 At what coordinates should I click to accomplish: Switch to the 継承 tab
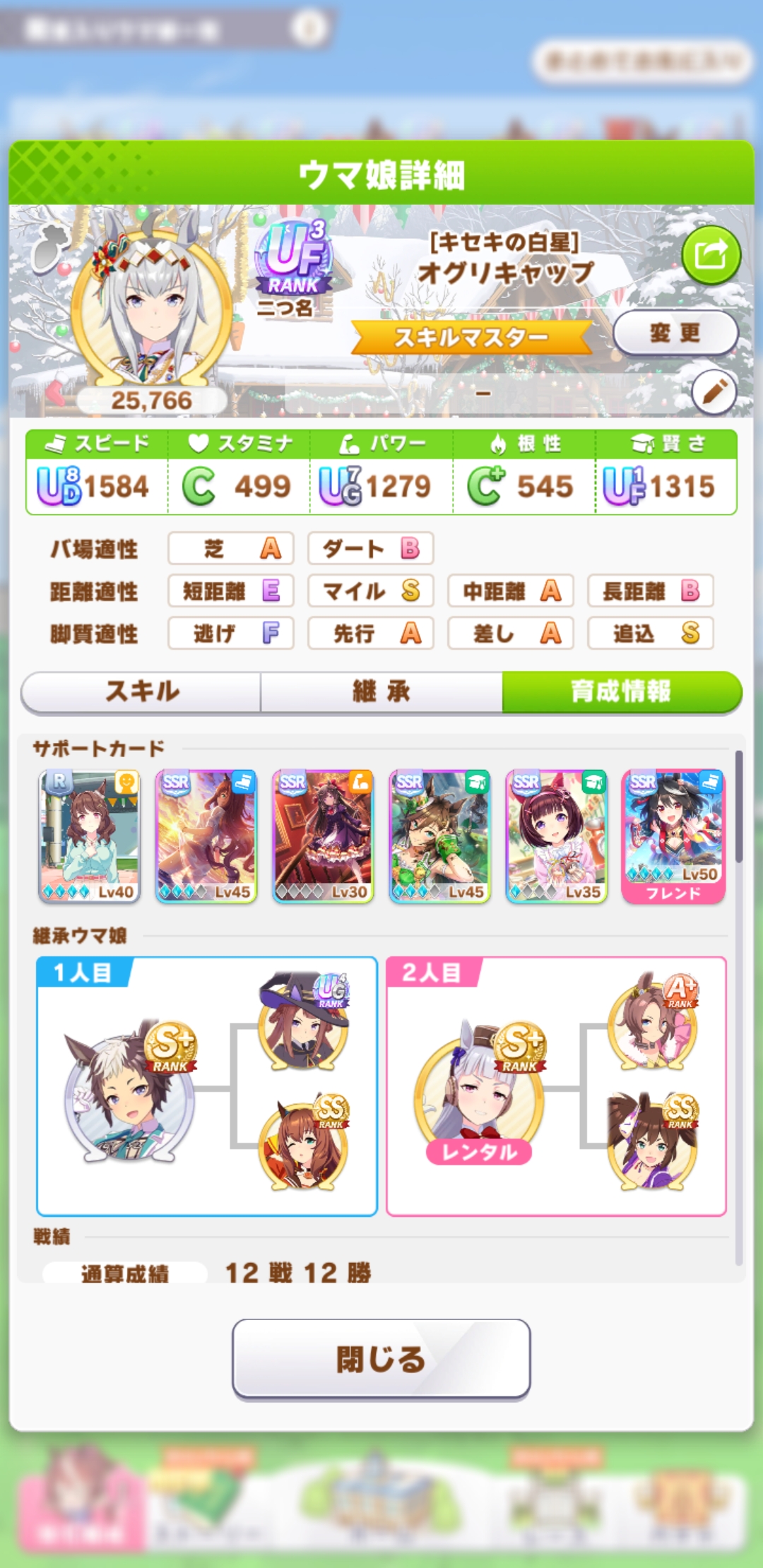(381, 691)
